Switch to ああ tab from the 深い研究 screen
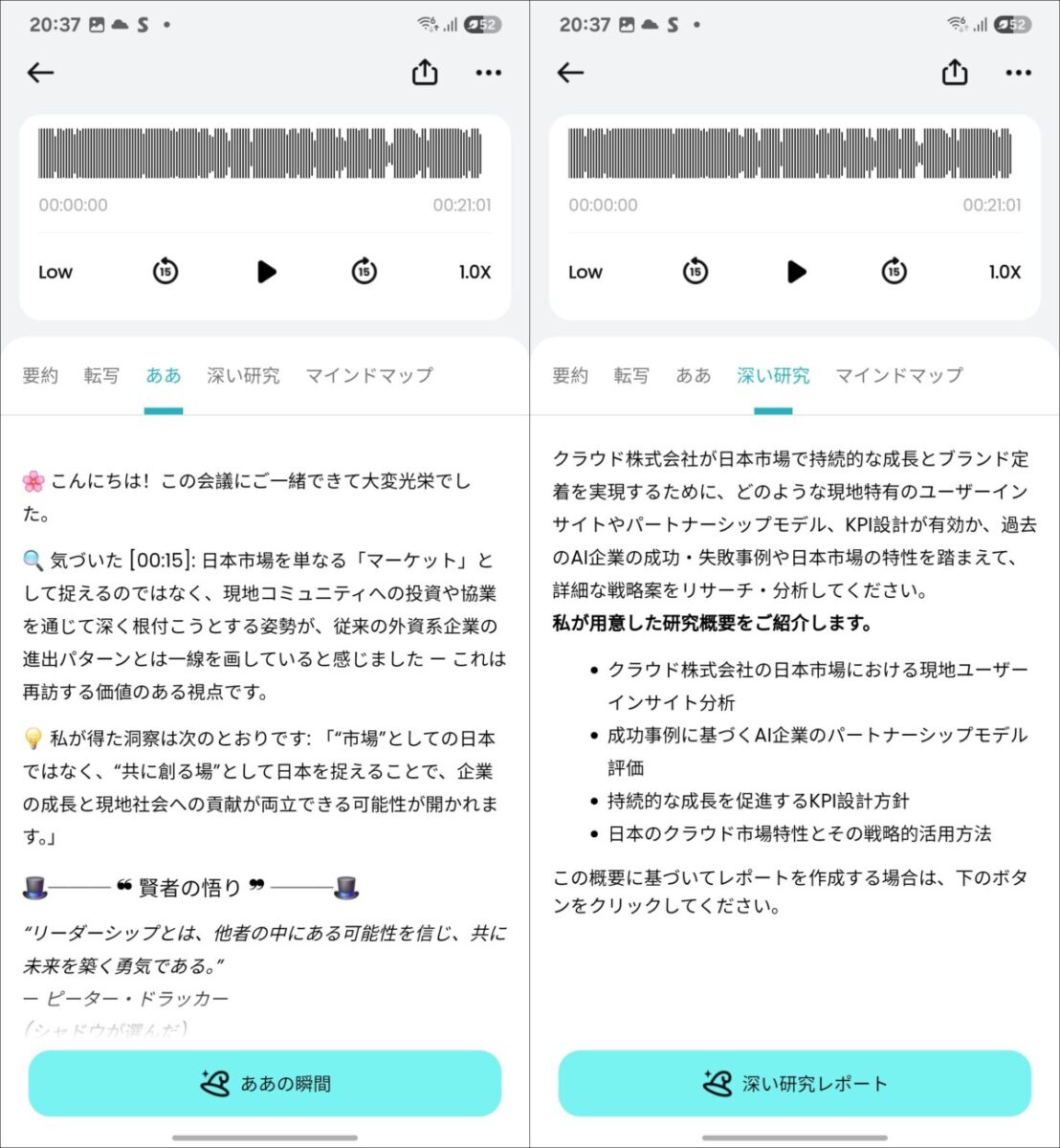Screen dimensions: 1060x1148 693,376
